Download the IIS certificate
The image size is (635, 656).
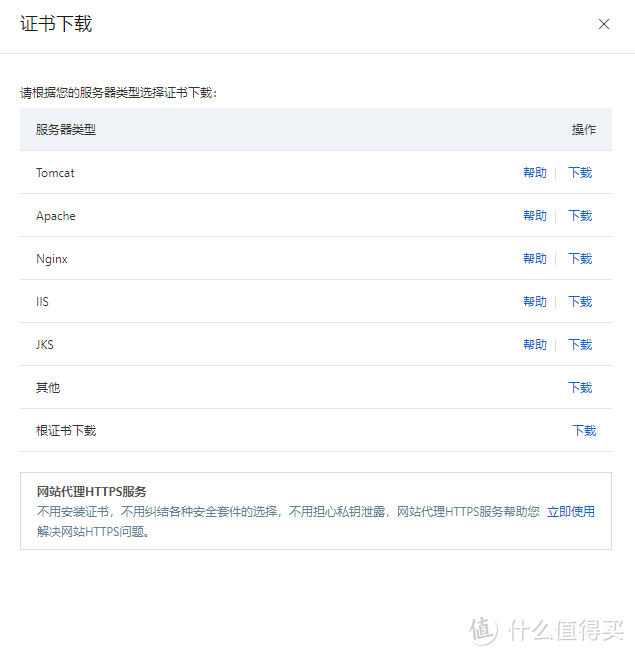pos(580,302)
